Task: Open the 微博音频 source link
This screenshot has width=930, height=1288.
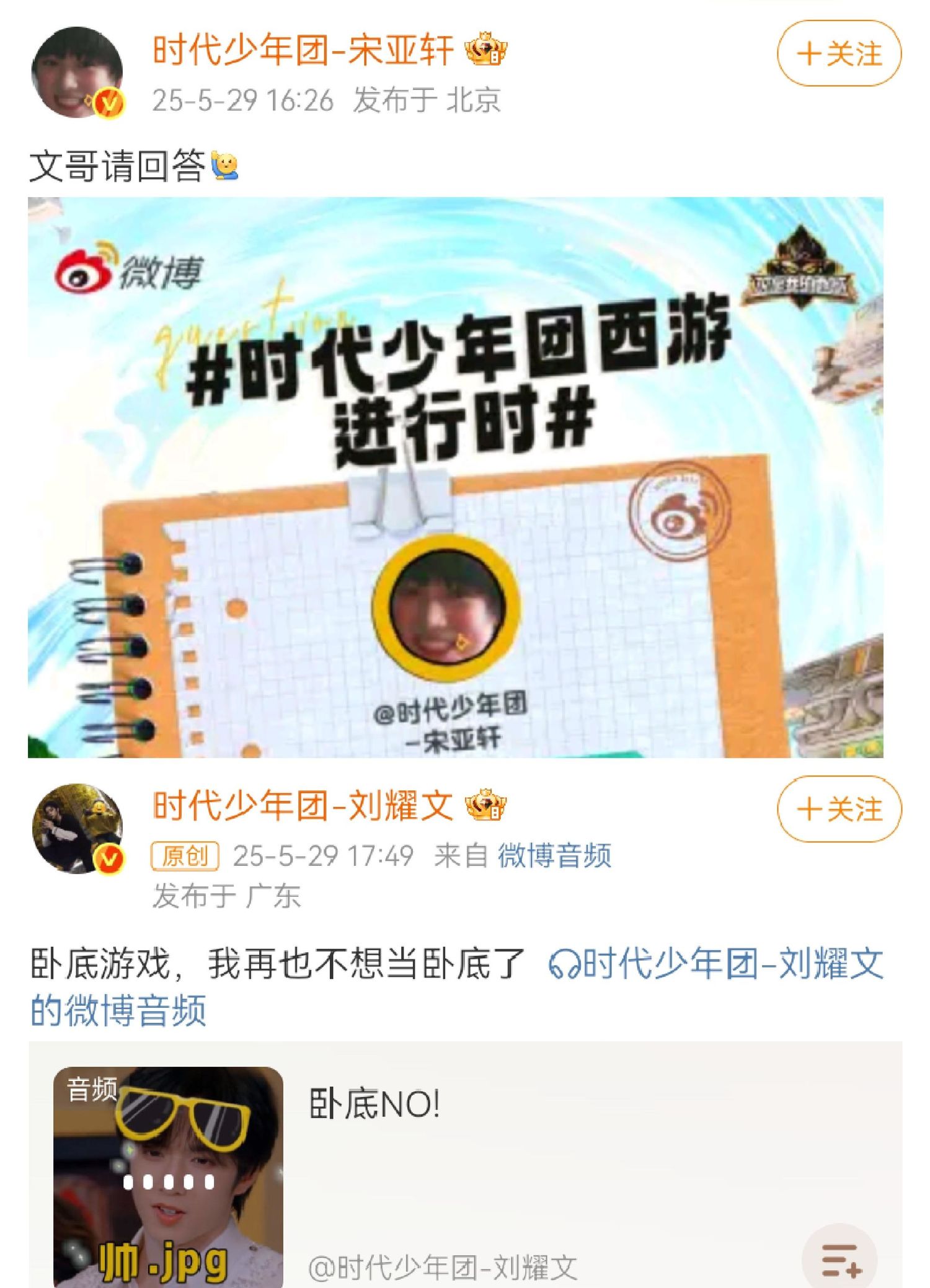Action: tap(554, 855)
